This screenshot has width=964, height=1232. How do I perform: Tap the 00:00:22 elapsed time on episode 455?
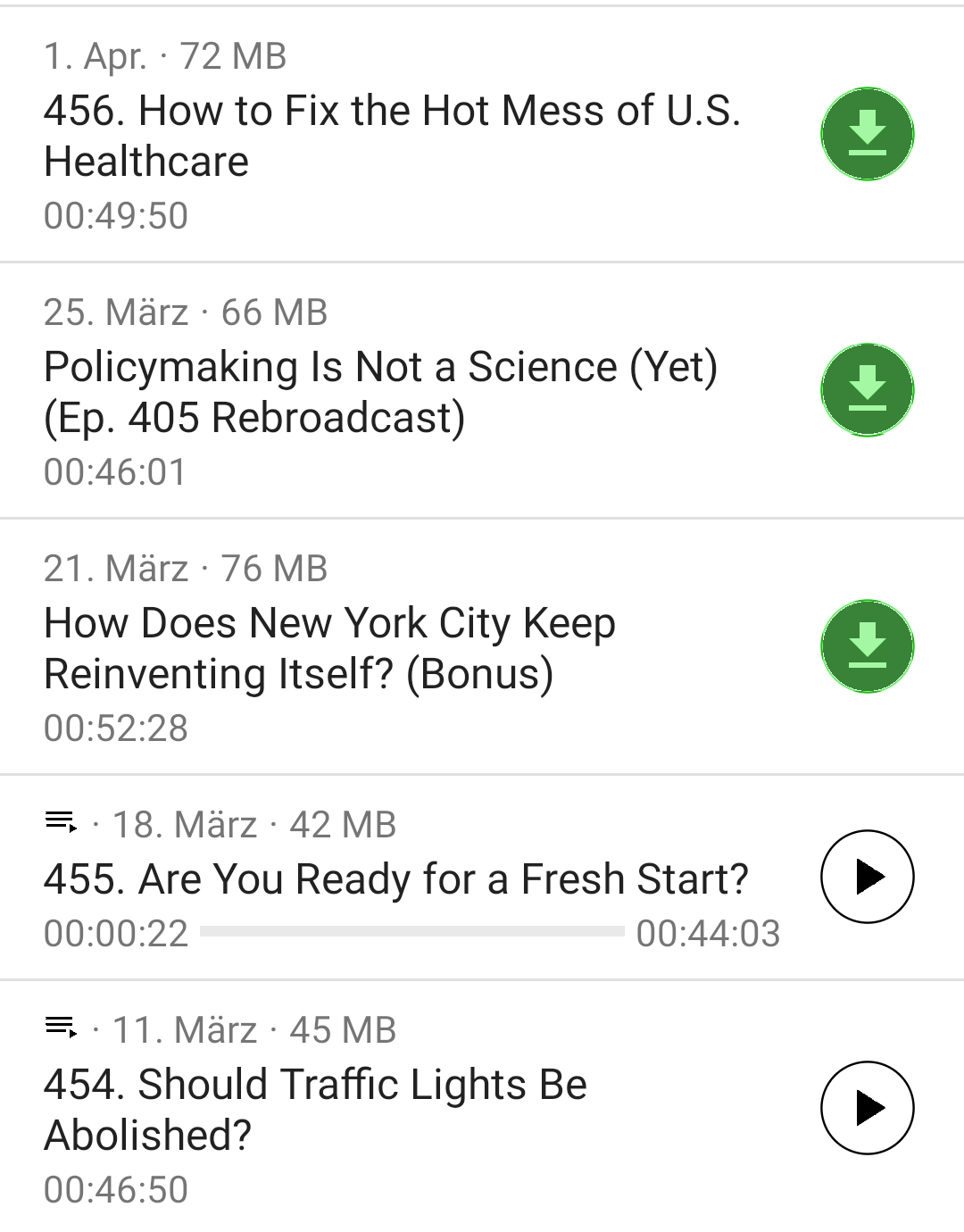(x=116, y=935)
